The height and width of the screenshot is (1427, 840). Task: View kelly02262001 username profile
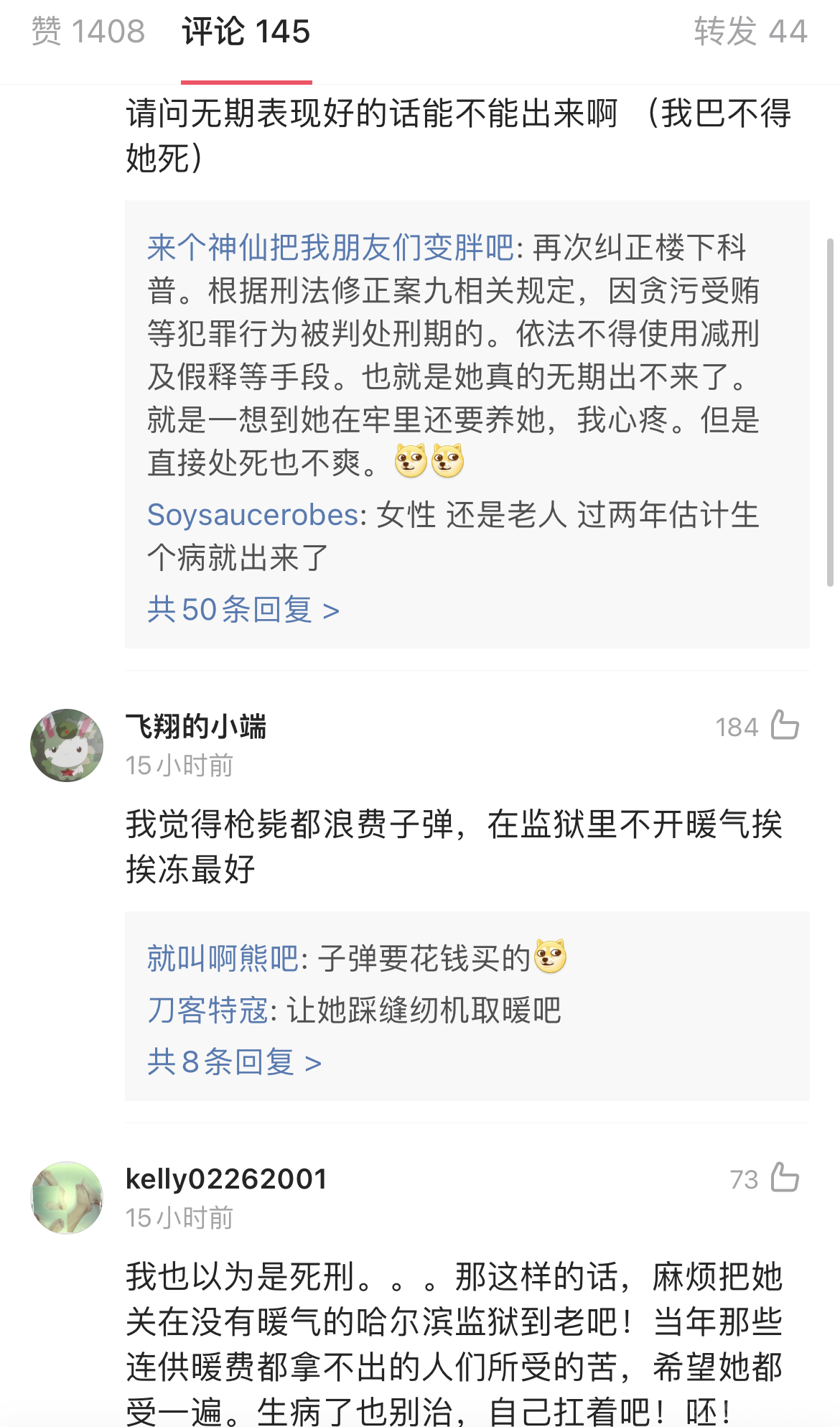(x=226, y=1179)
